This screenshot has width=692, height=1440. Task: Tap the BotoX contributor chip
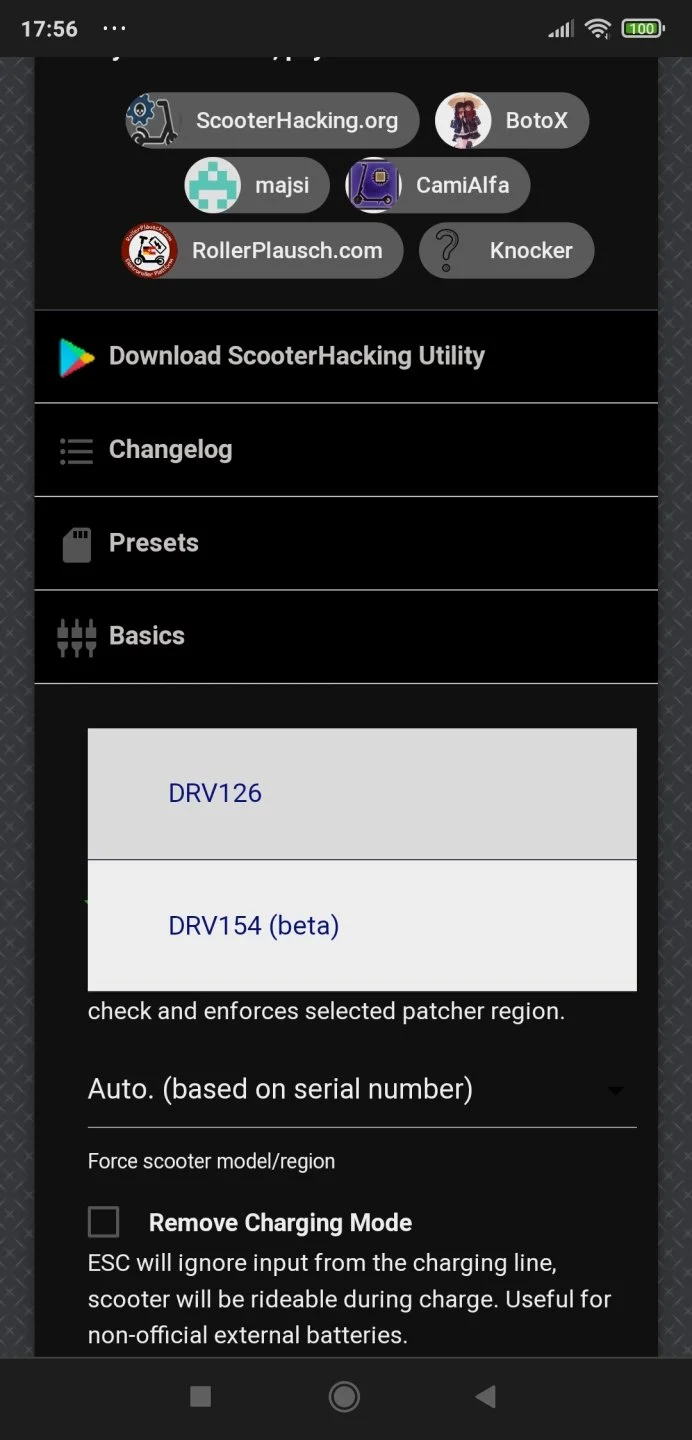point(512,121)
